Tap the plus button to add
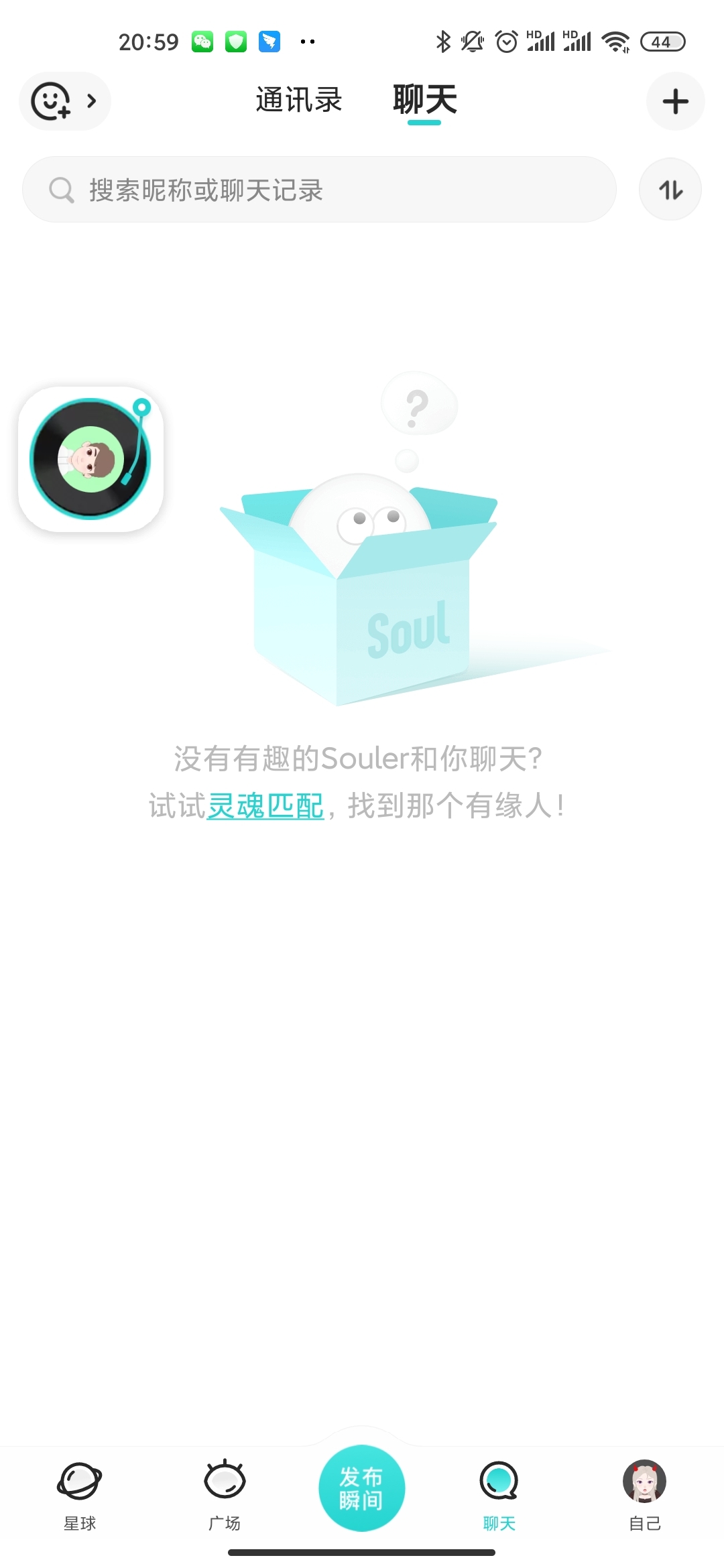Image resolution: width=724 pixels, height=1568 pixels. (675, 101)
